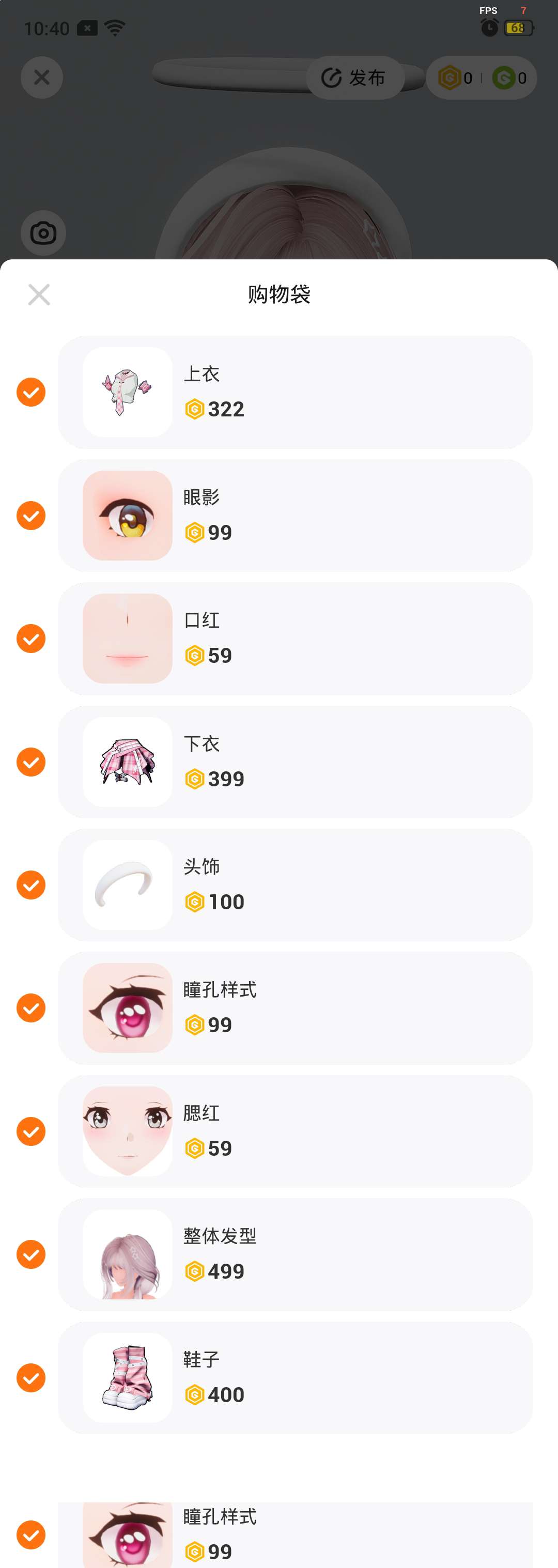Deselect the 下衣 item priced 399
The height and width of the screenshot is (1568, 558).
coord(31,762)
